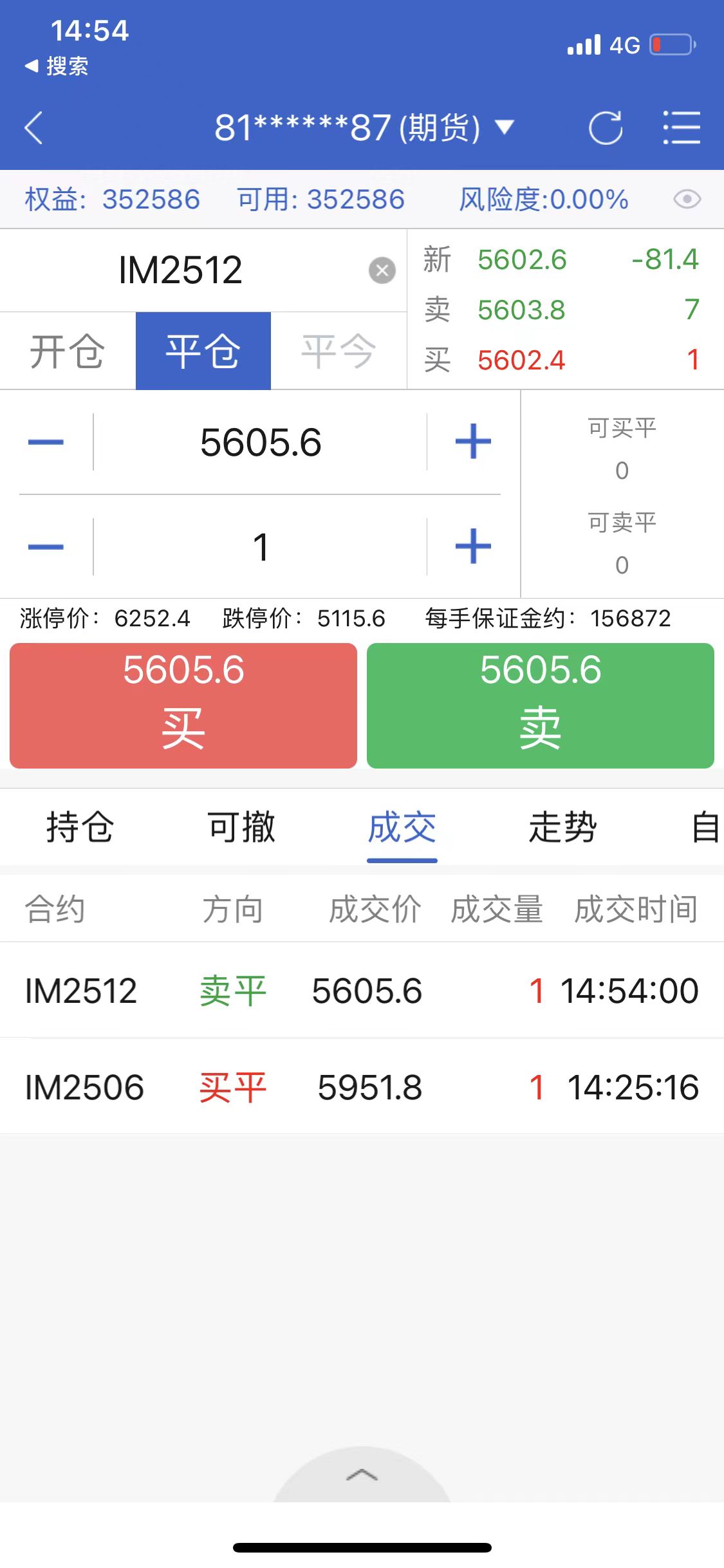Decrease the order quantity

point(46,547)
